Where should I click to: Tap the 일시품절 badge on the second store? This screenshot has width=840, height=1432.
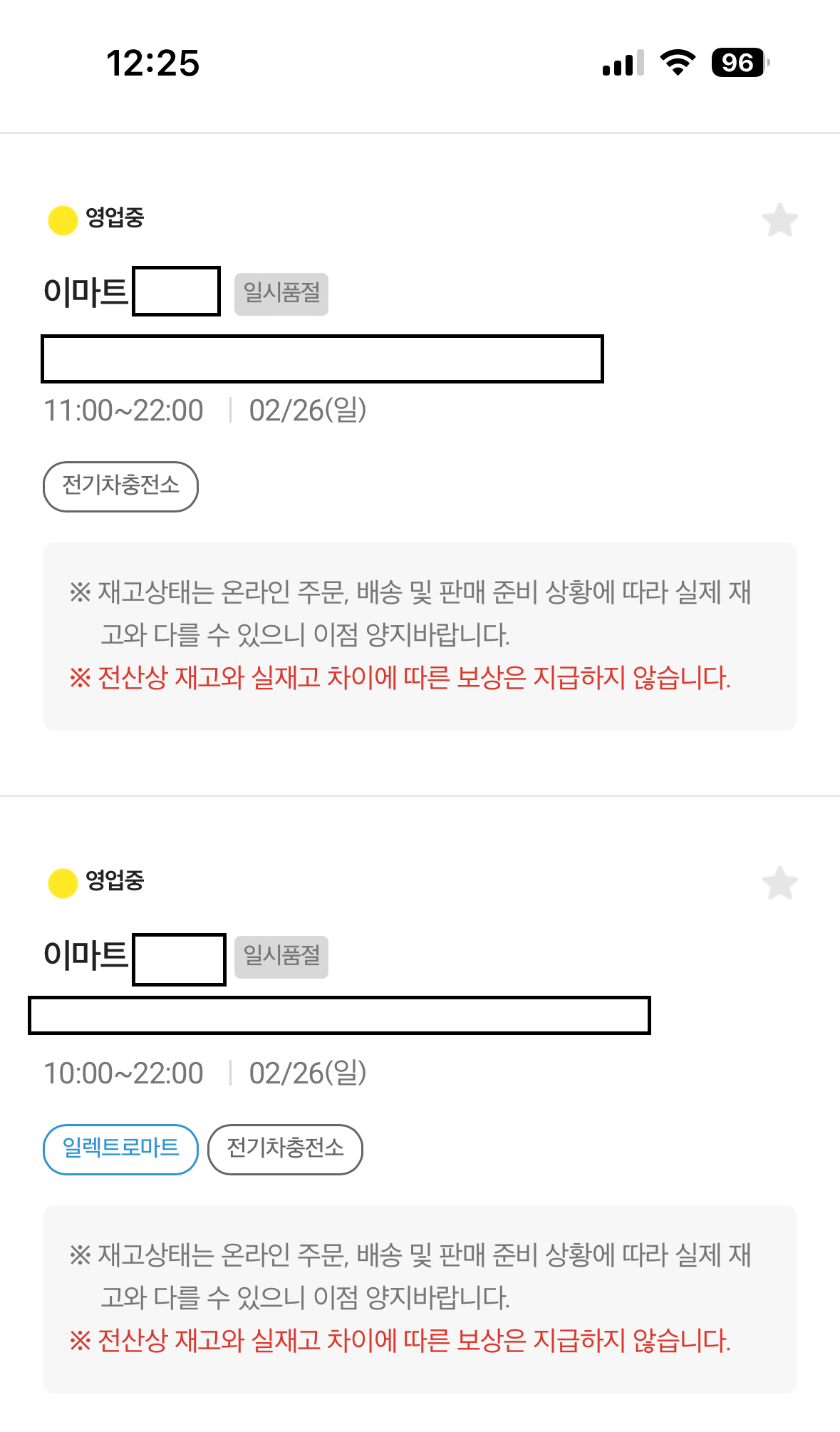(282, 957)
